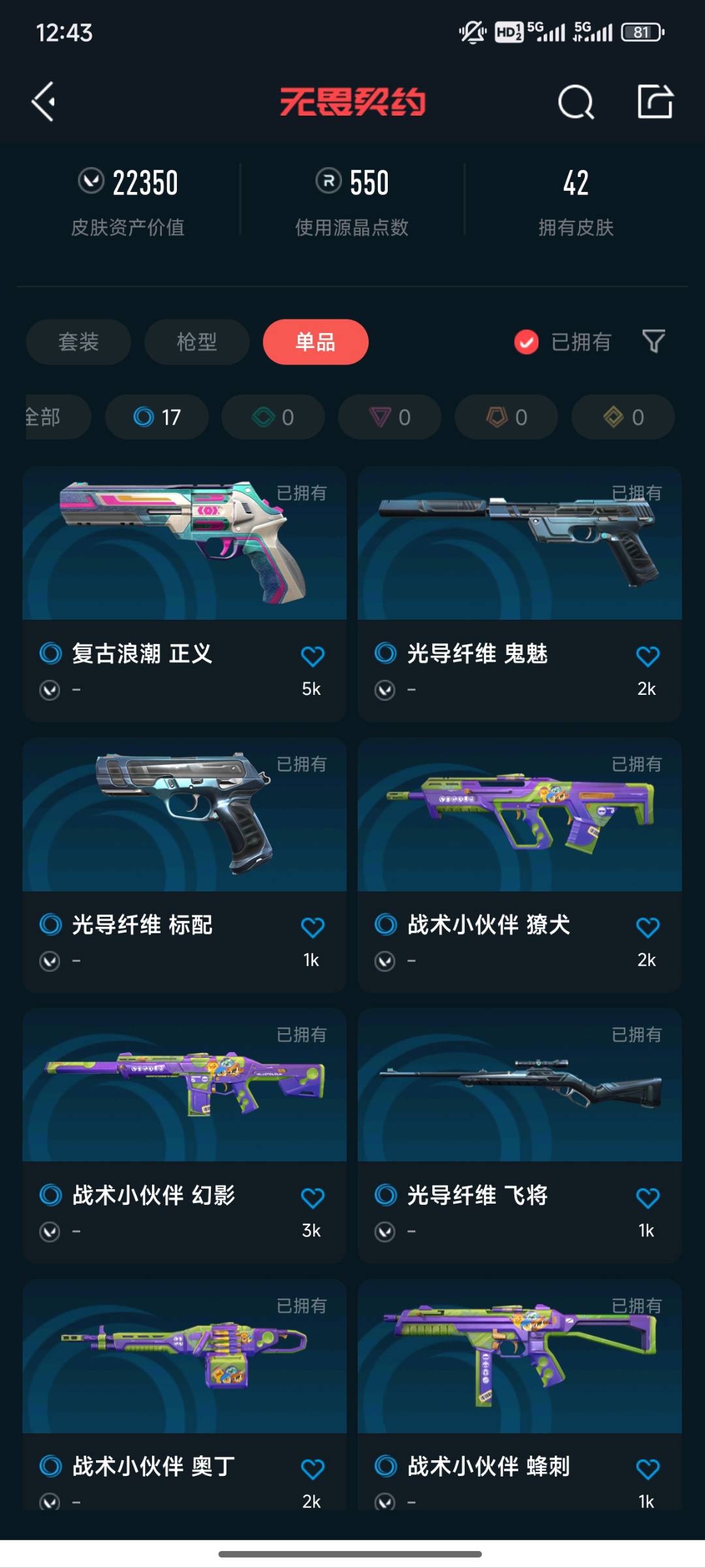Open the funnel filter icon
The height and width of the screenshot is (1568, 705).
[653, 341]
